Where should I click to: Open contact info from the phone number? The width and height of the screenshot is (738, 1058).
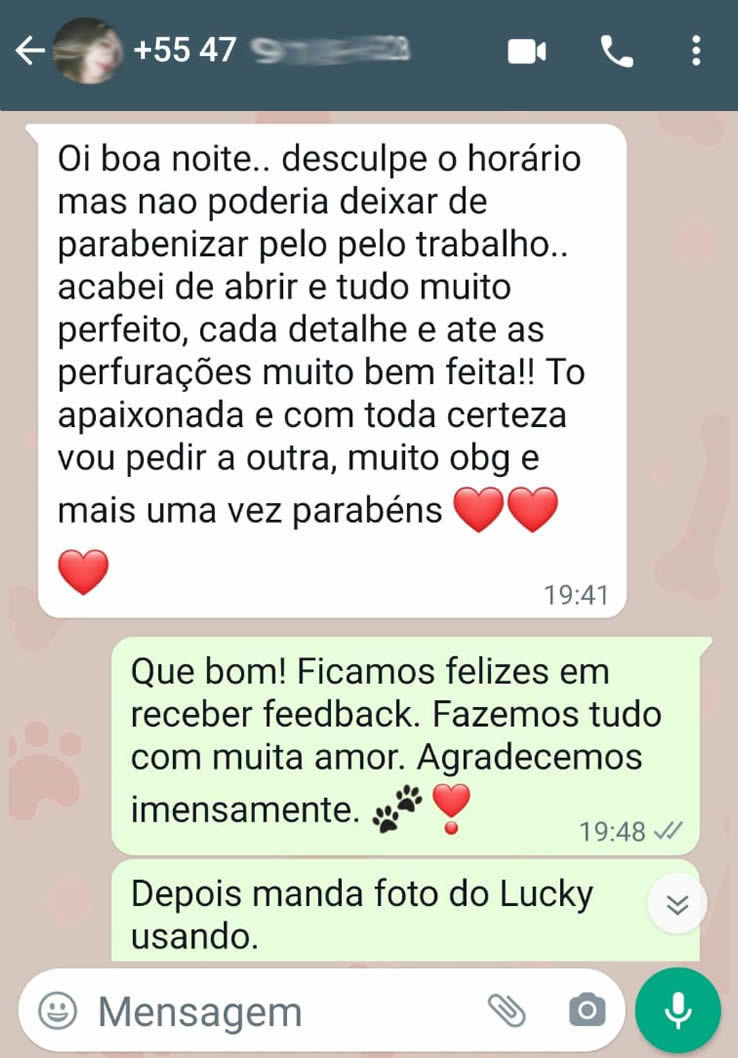click(x=270, y=50)
